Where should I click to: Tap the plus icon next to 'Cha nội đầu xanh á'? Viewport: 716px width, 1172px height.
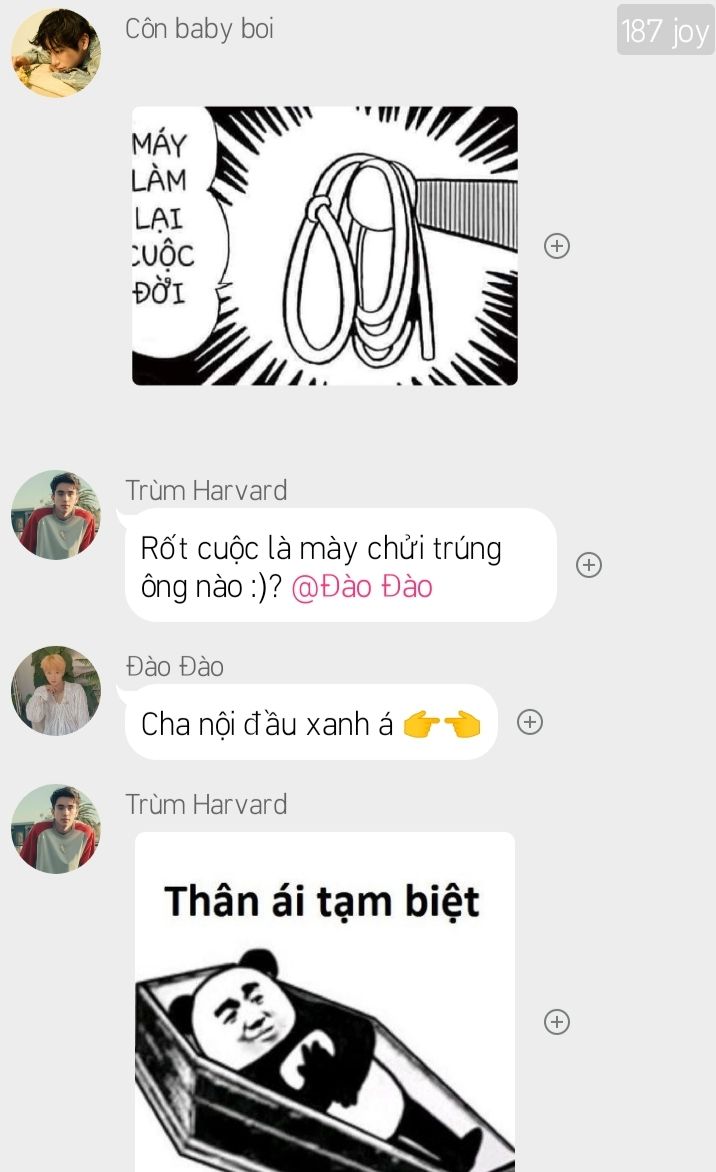pos(530,722)
